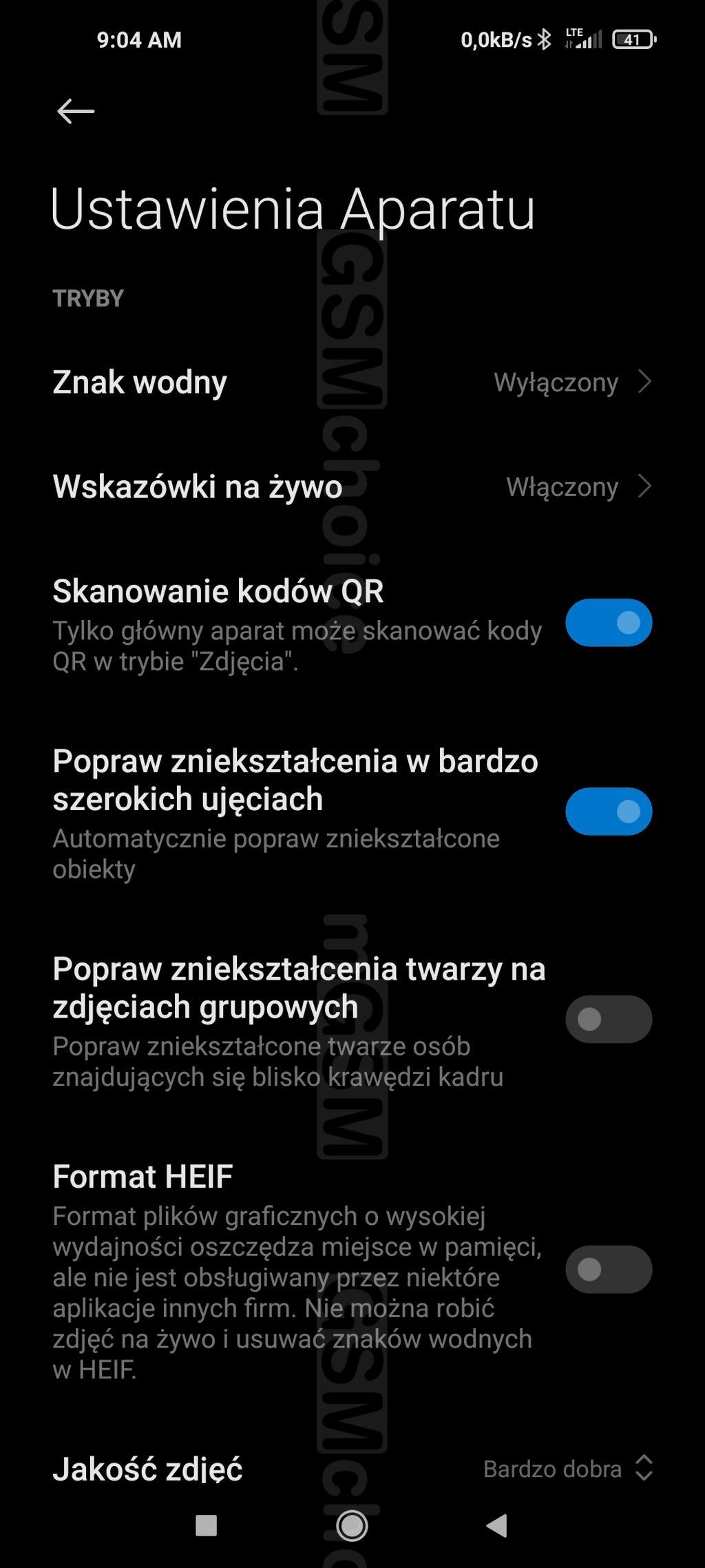Enable face distortion correction in group photos
This screenshot has height=1568, width=705.
[x=608, y=1019]
